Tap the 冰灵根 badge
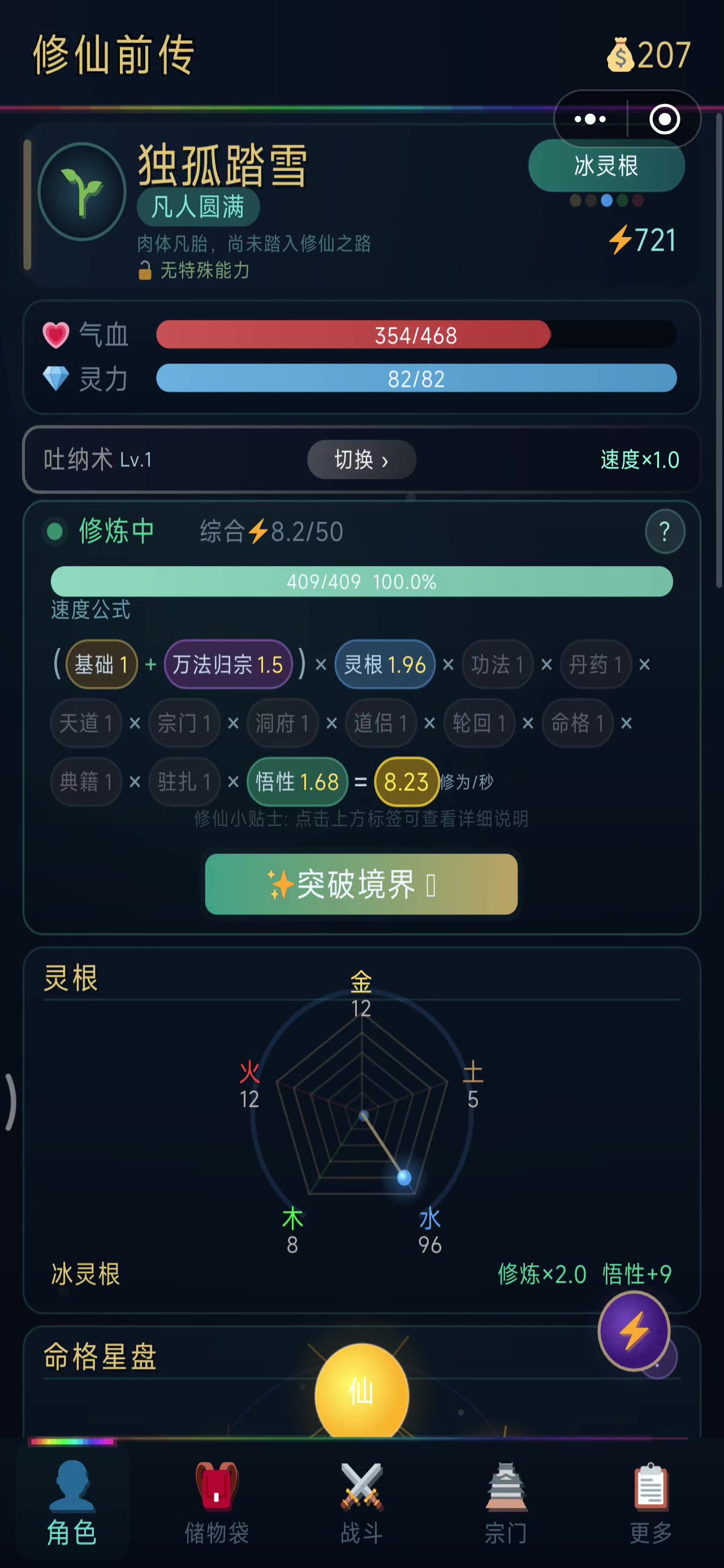Viewport: 724px width, 1568px height. (x=606, y=166)
